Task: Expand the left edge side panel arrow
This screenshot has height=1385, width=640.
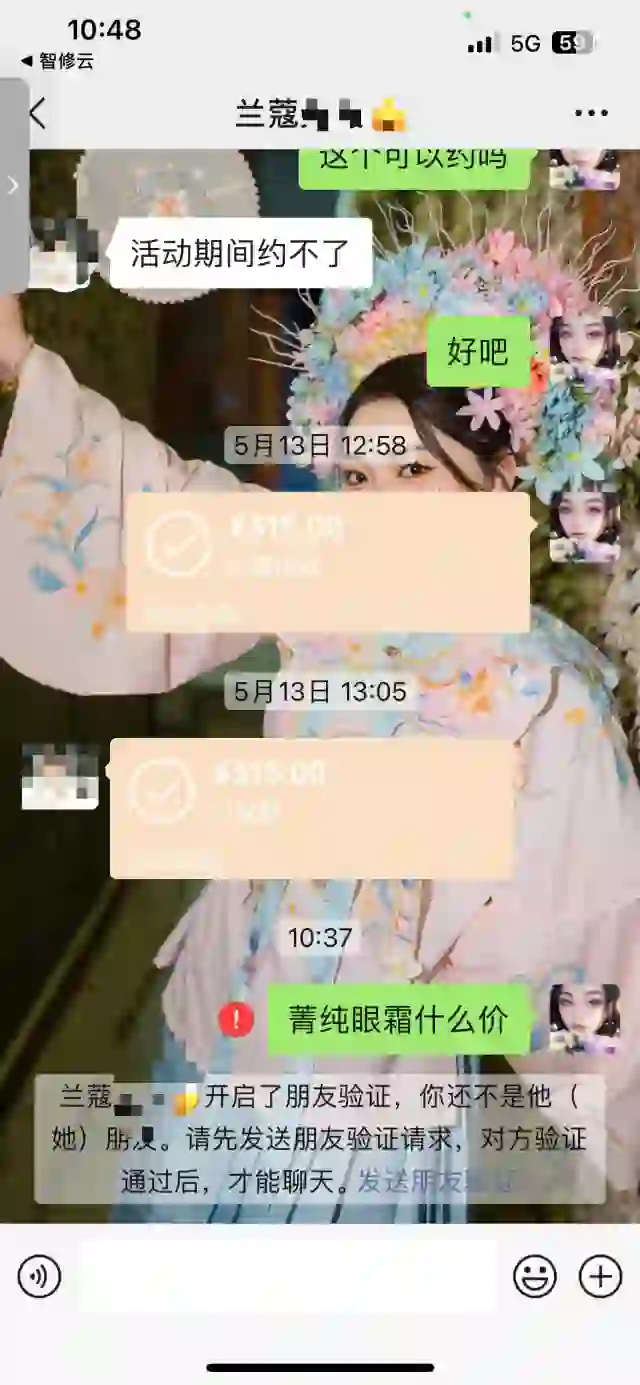Action: [x=13, y=185]
